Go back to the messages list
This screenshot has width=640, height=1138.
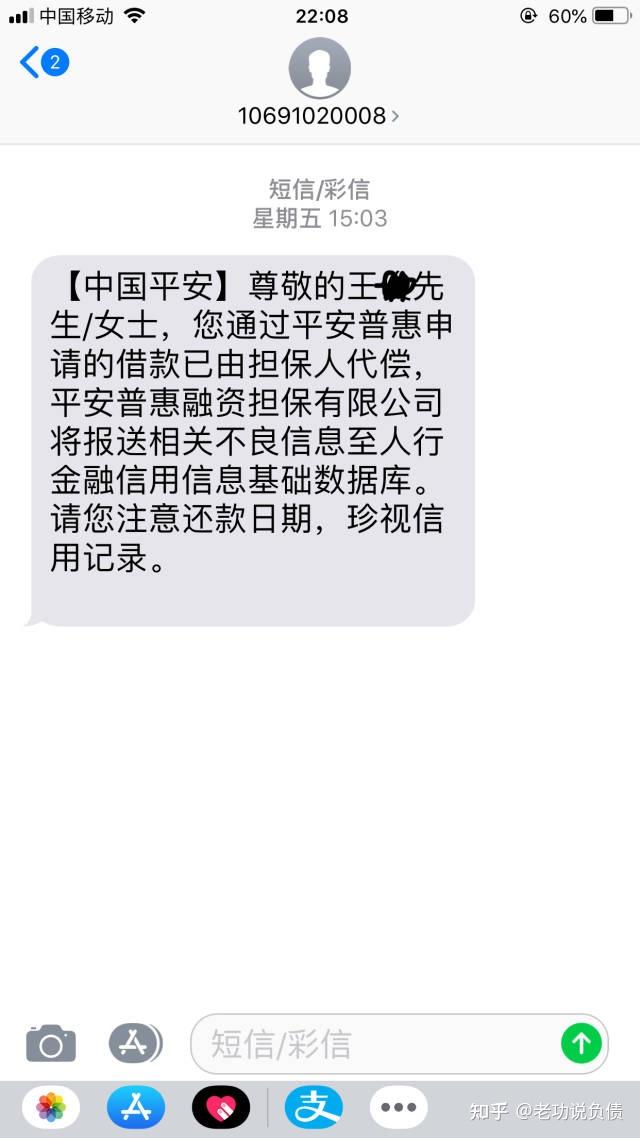tap(44, 62)
